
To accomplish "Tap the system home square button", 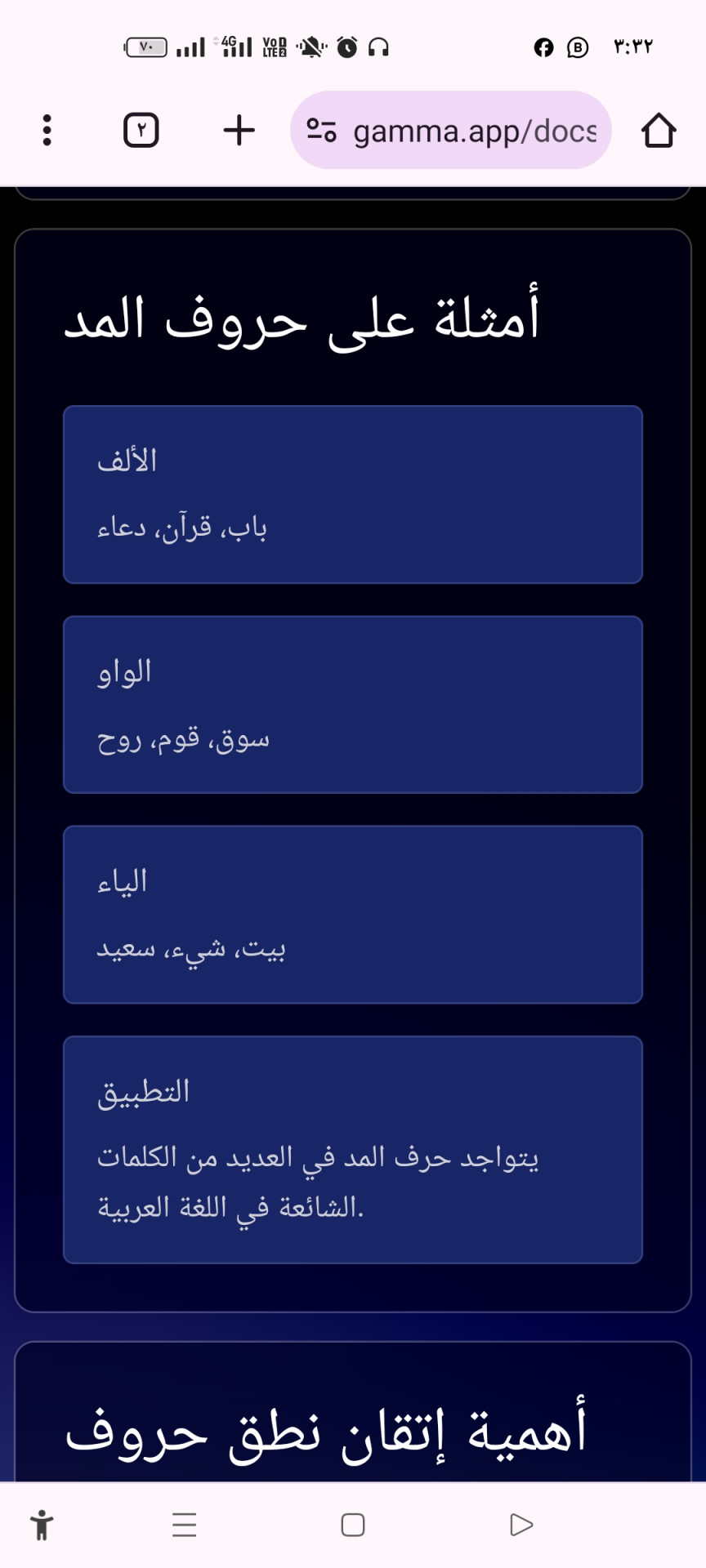I will tap(353, 1525).
